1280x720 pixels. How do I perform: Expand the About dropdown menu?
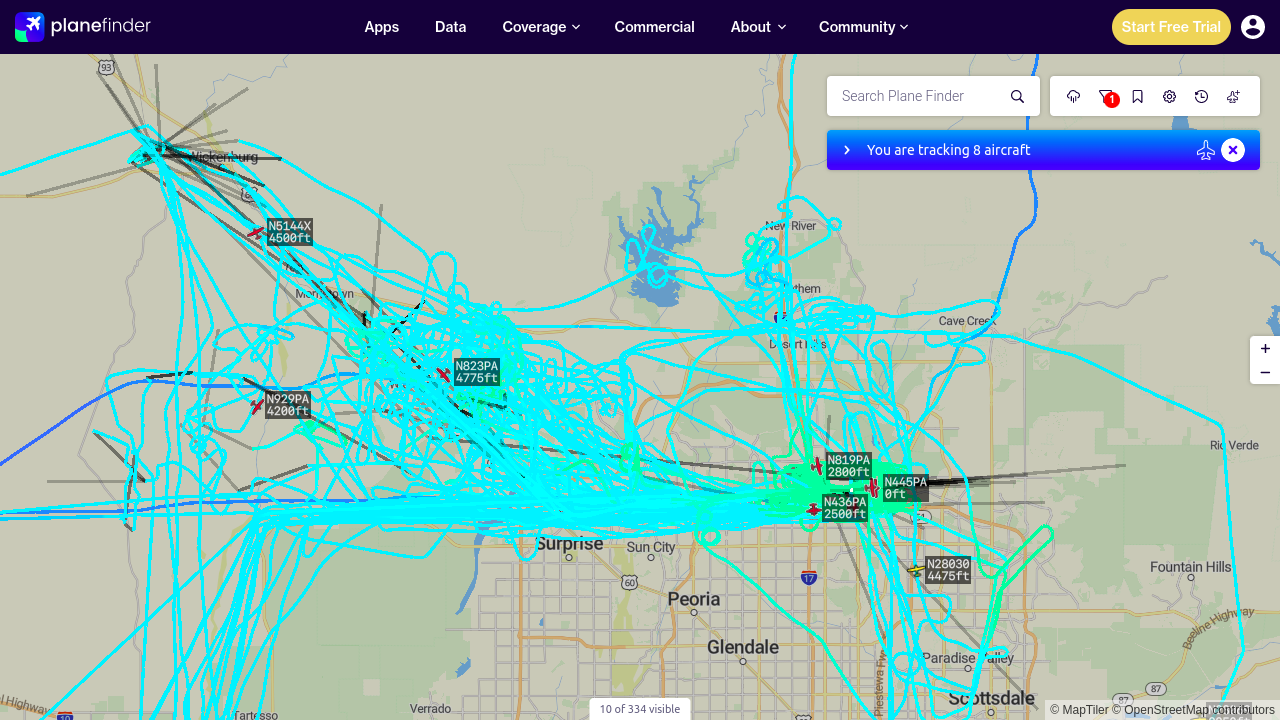pyautogui.click(x=758, y=27)
